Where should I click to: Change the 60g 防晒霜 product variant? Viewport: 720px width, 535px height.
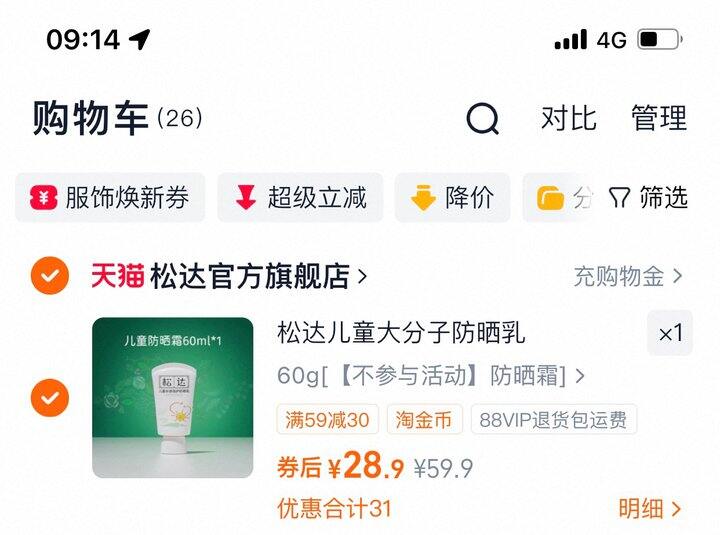pos(430,376)
